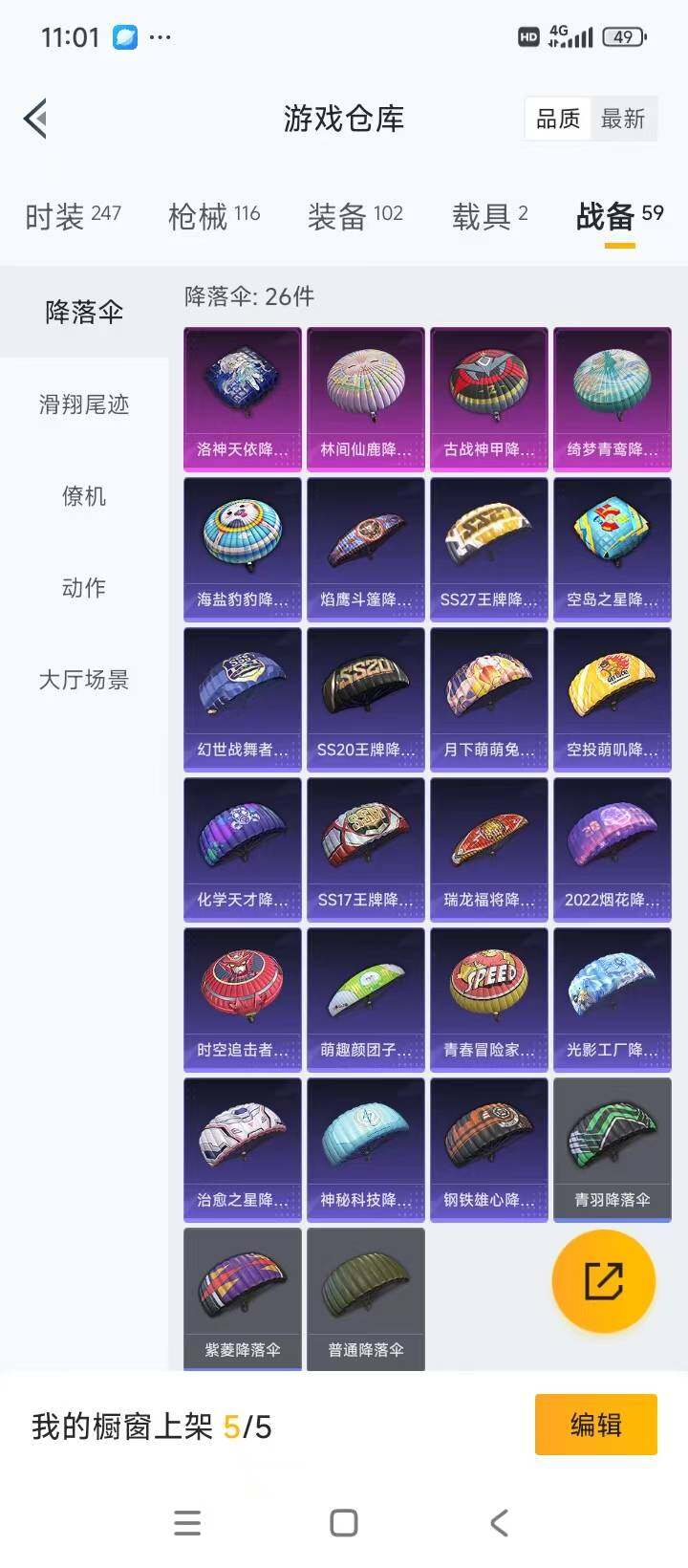Select the SS20王牌 parachute icon
Screen dimensions: 688x1568
[x=365, y=684]
